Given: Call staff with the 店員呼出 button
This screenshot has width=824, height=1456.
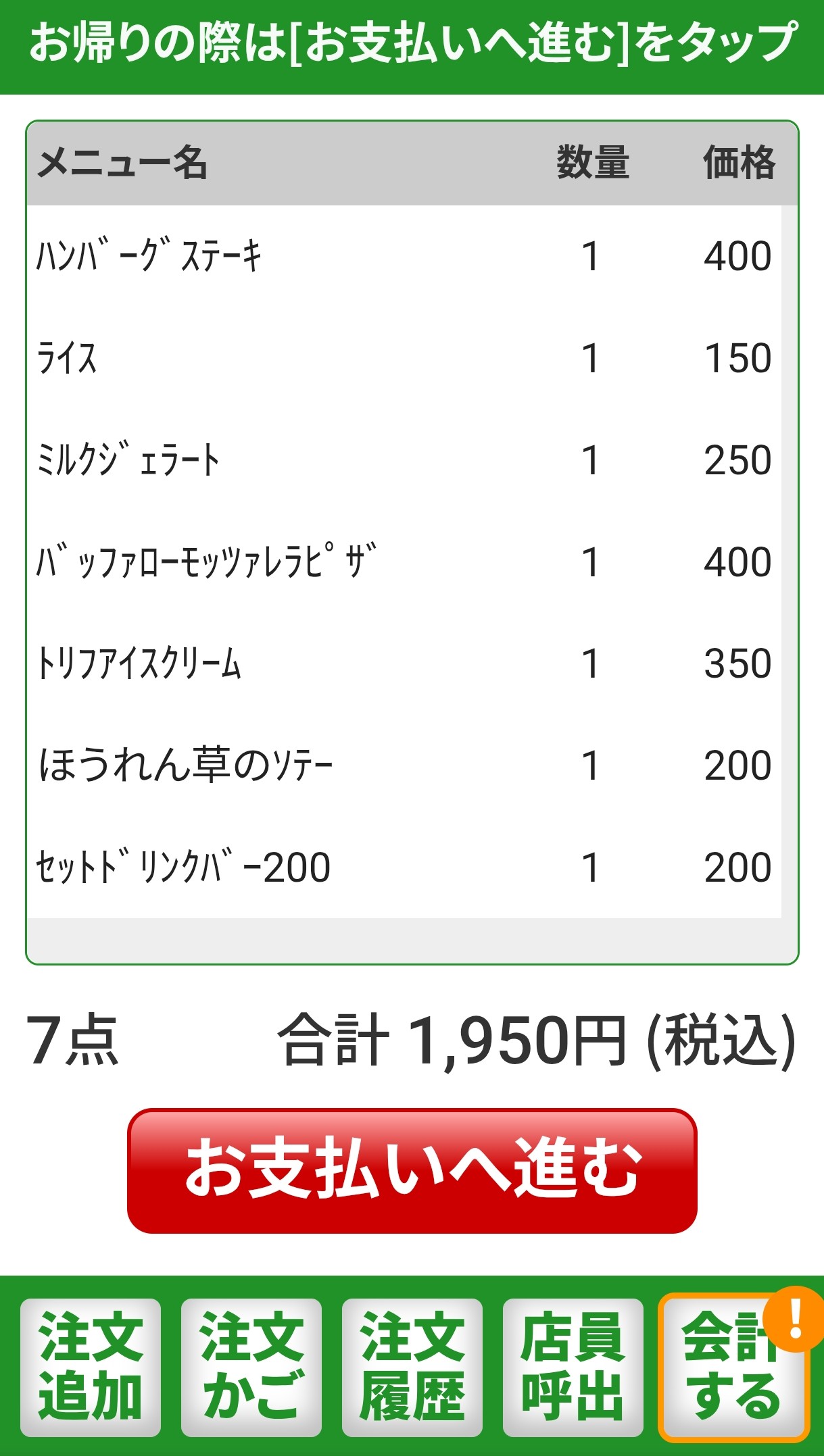Looking at the screenshot, I should click(573, 1367).
